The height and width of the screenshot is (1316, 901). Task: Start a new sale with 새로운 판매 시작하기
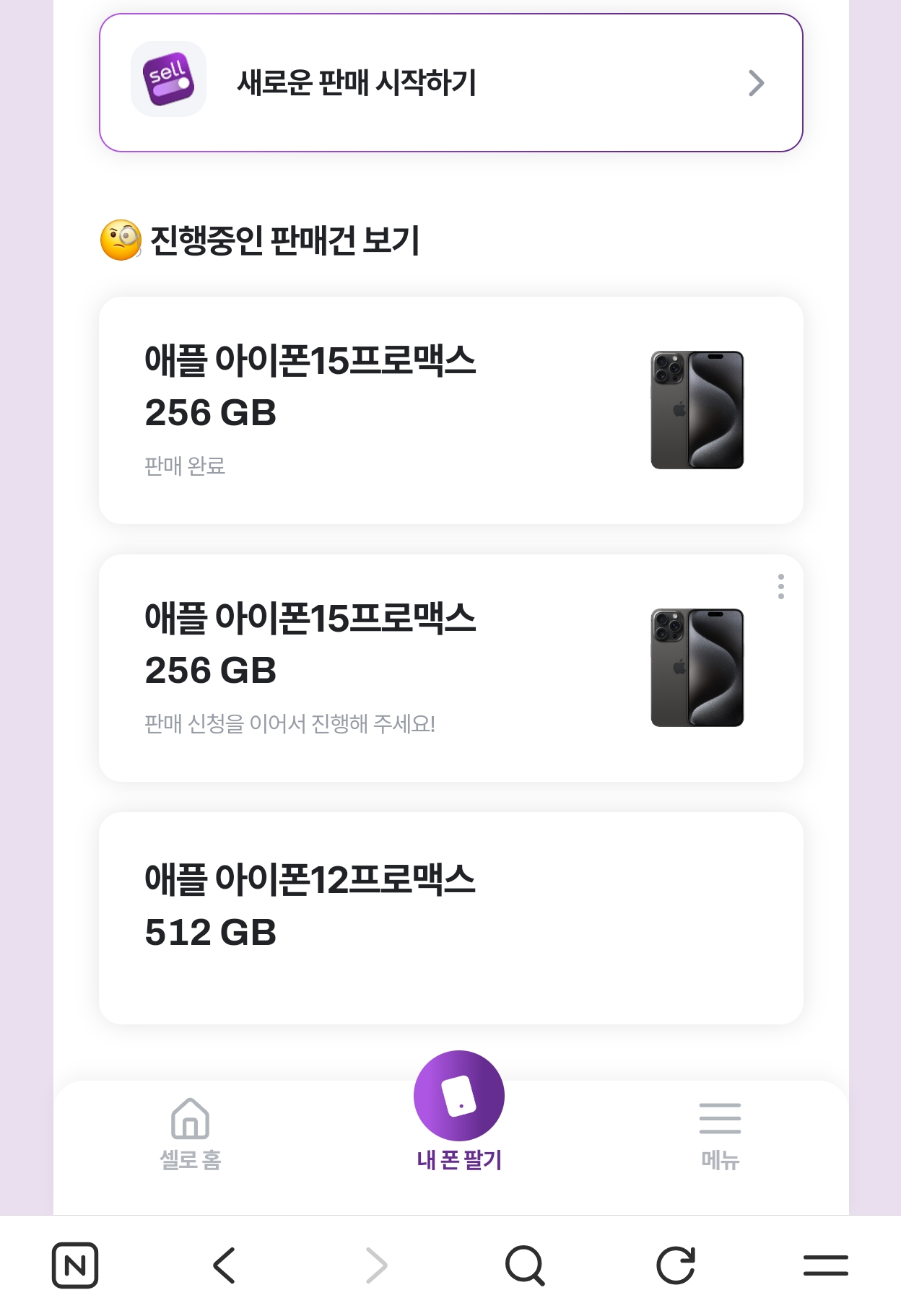pos(451,83)
